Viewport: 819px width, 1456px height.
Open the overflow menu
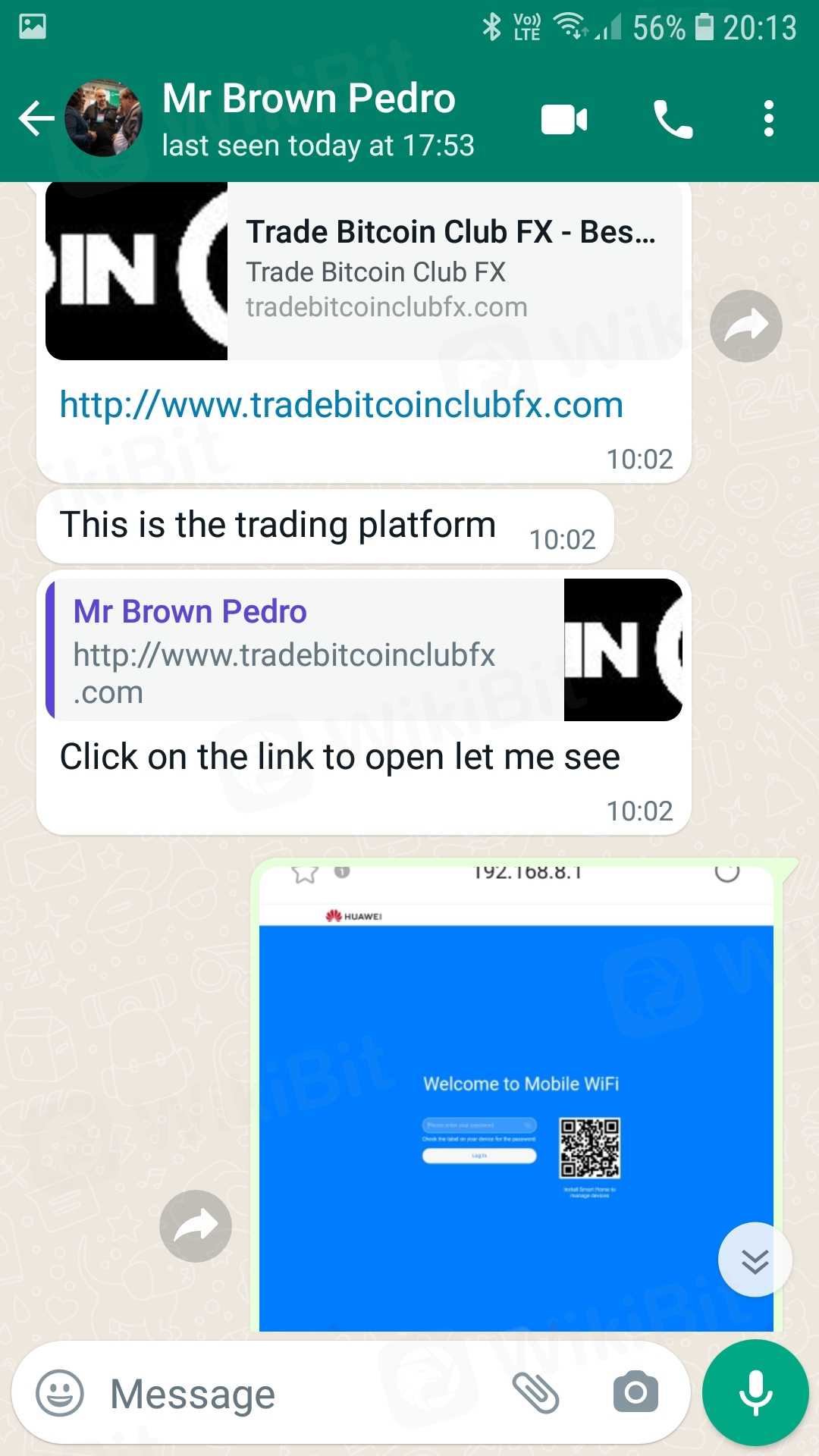point(768,119)
